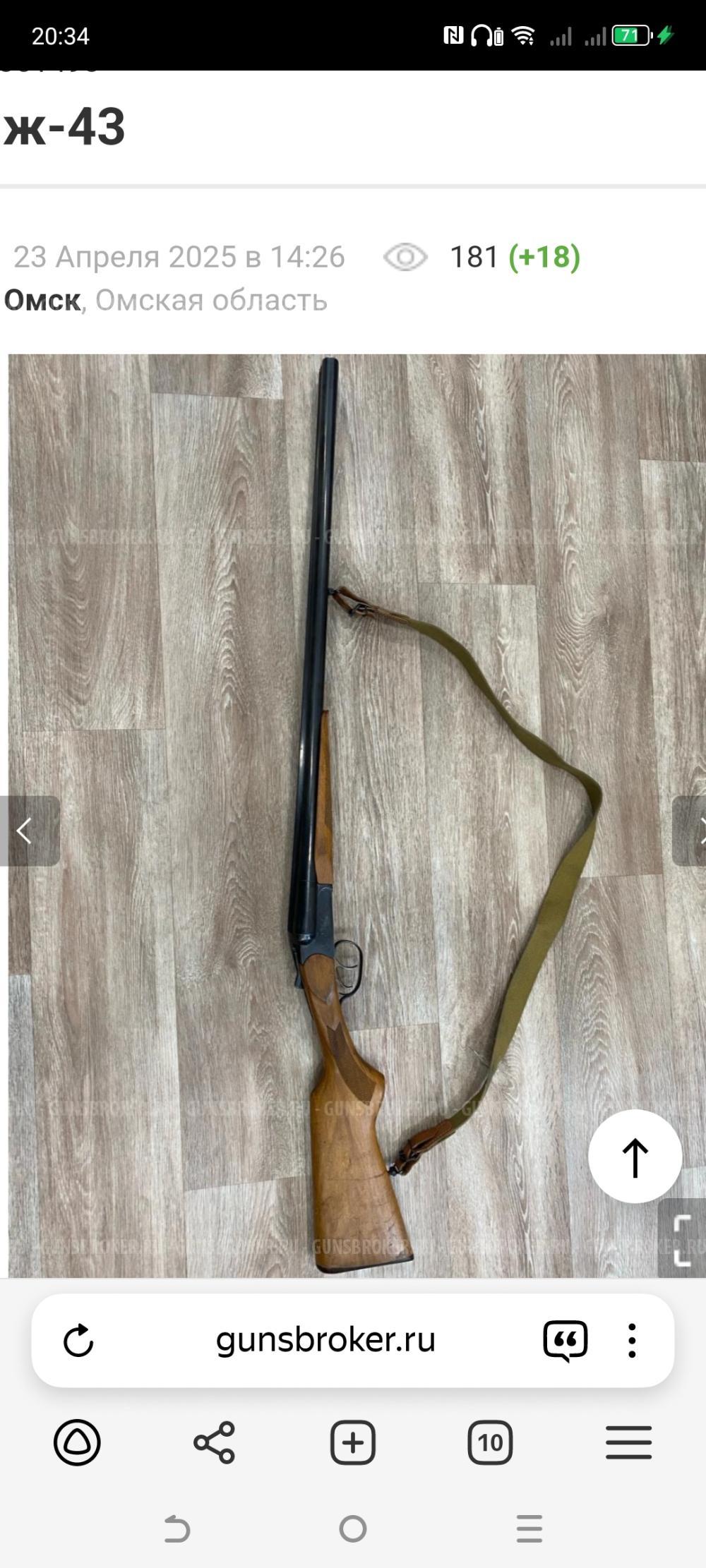Screen dimensions: 706x1568
Task: Open a new browser tab
Action: [352, 1442]
